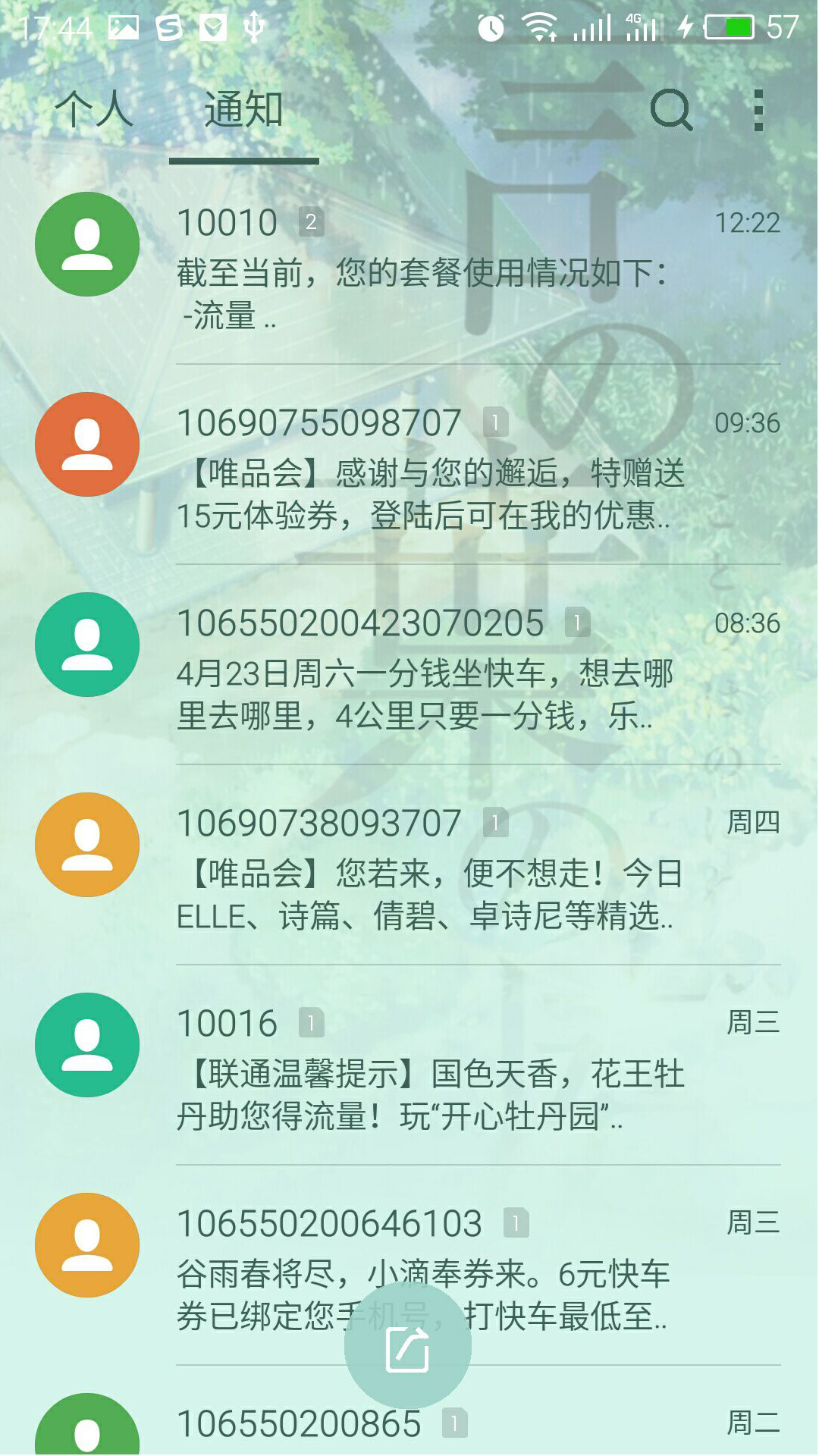Open the overflow menu
Viewport: 819px width, 1456px height.
tap(758, 111)
